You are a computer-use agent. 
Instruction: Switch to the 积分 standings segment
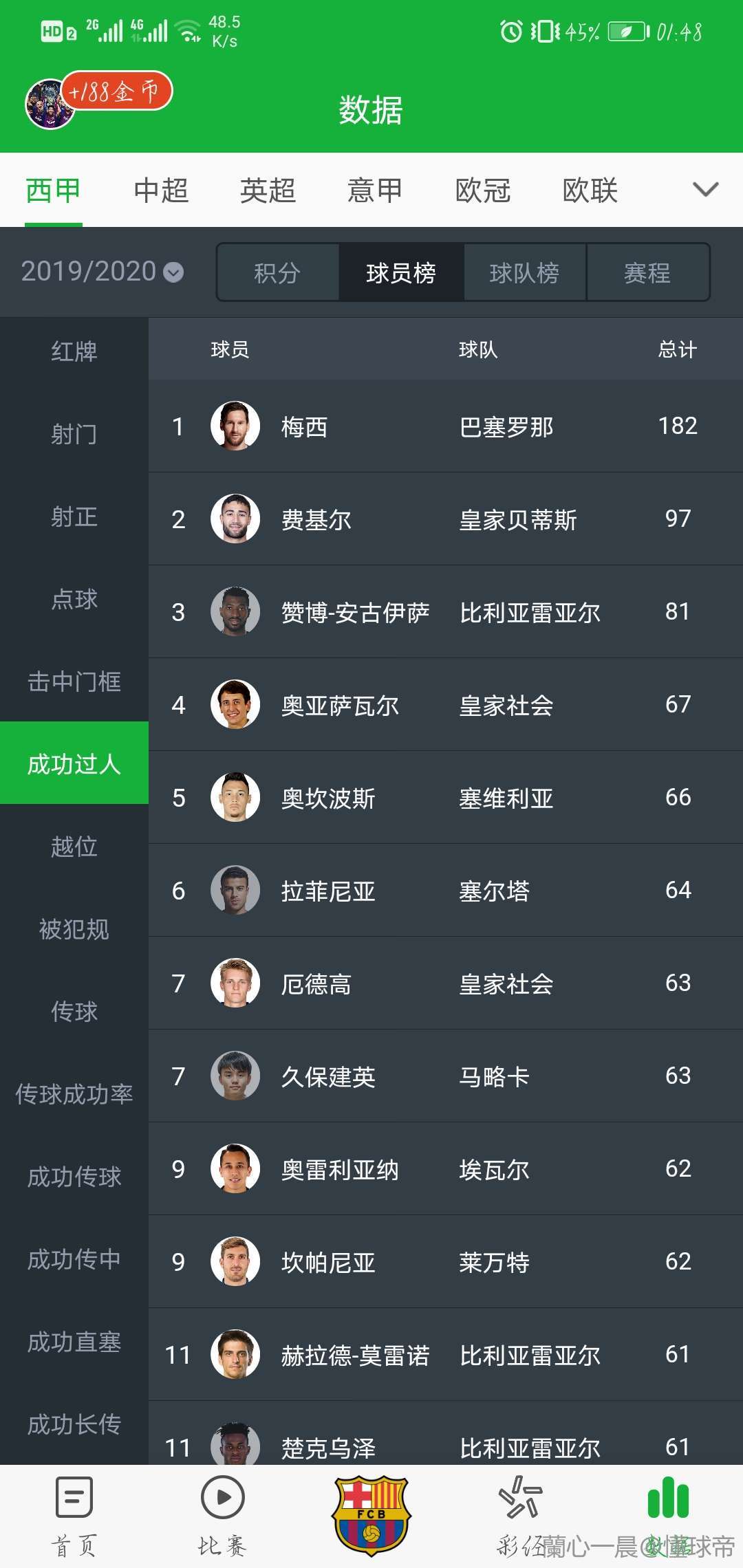[277, 272]
